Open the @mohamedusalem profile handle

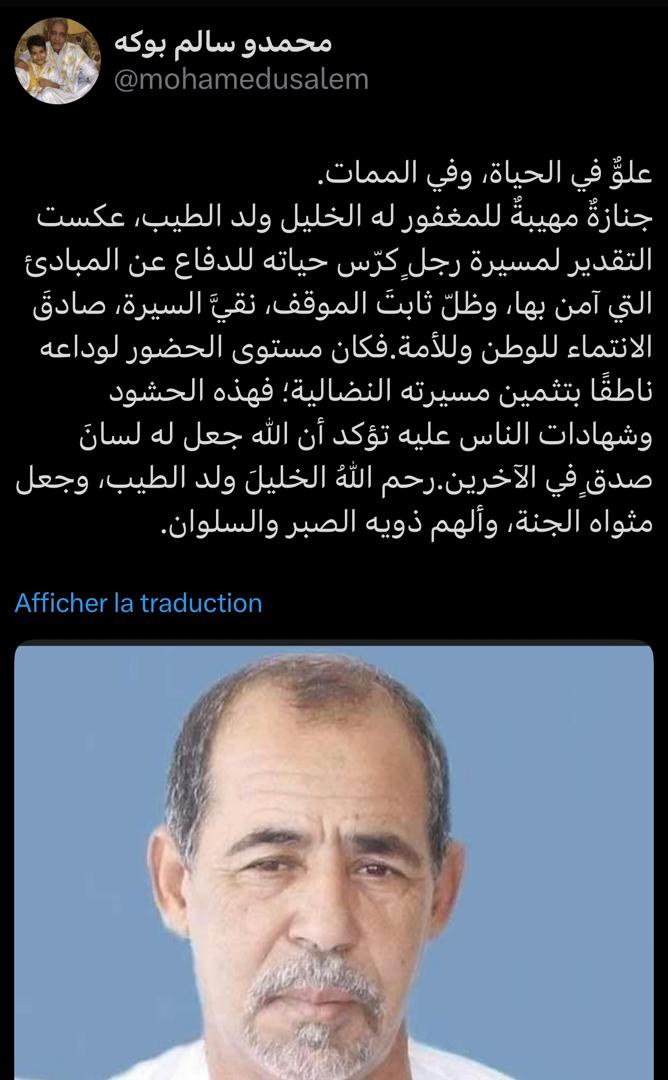point(243,80)
